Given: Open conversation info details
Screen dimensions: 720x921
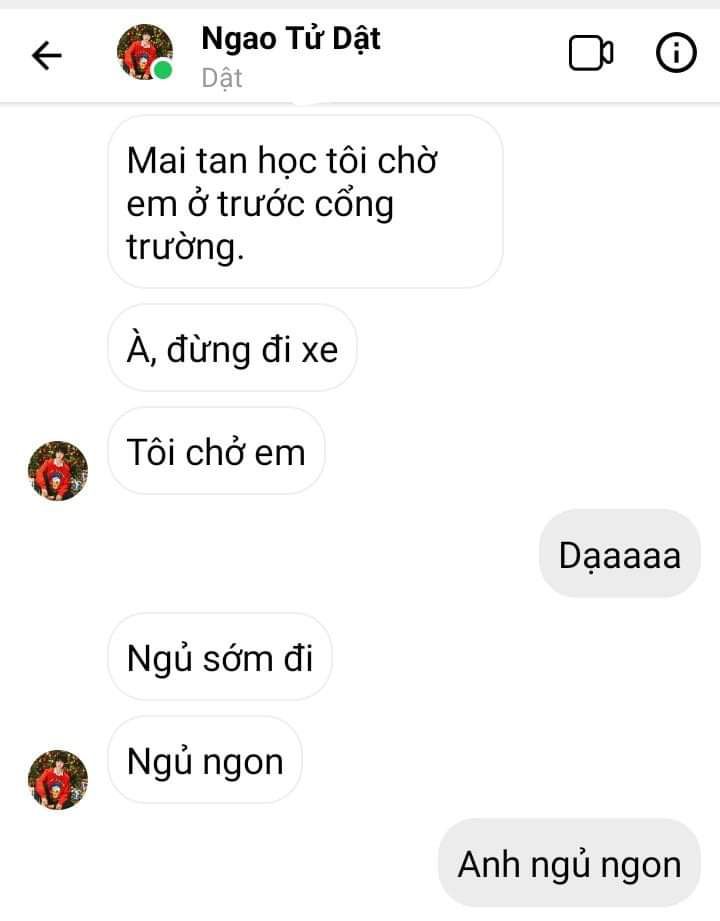Looking at the screenshot, I should click(x=676, y=53).
